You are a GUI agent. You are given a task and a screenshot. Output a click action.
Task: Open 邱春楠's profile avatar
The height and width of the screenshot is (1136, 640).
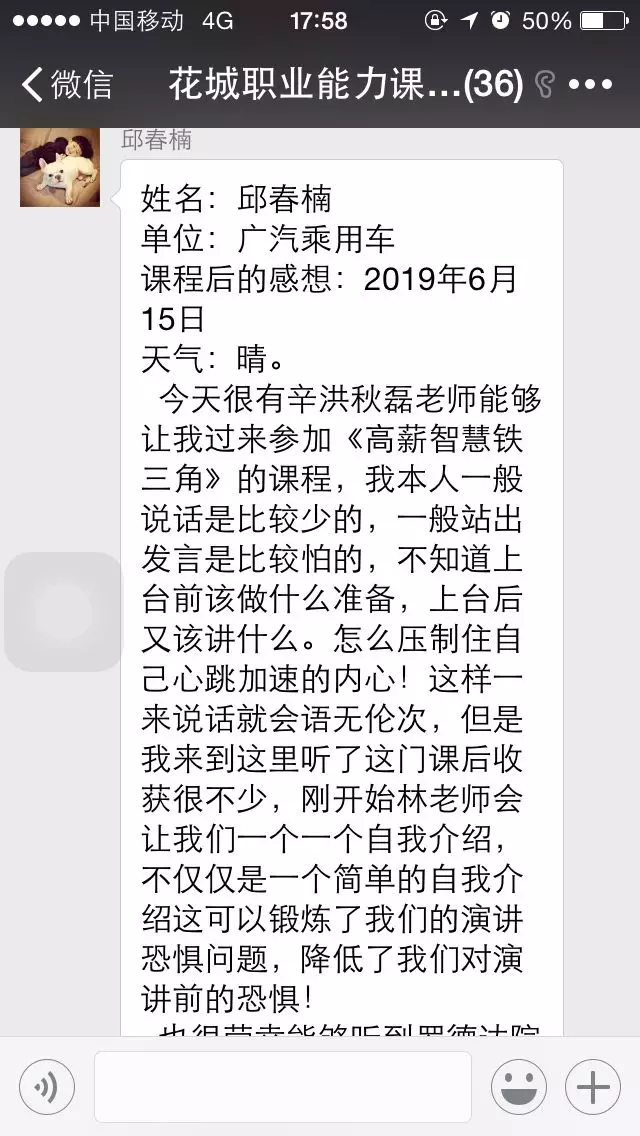[60, 166]
